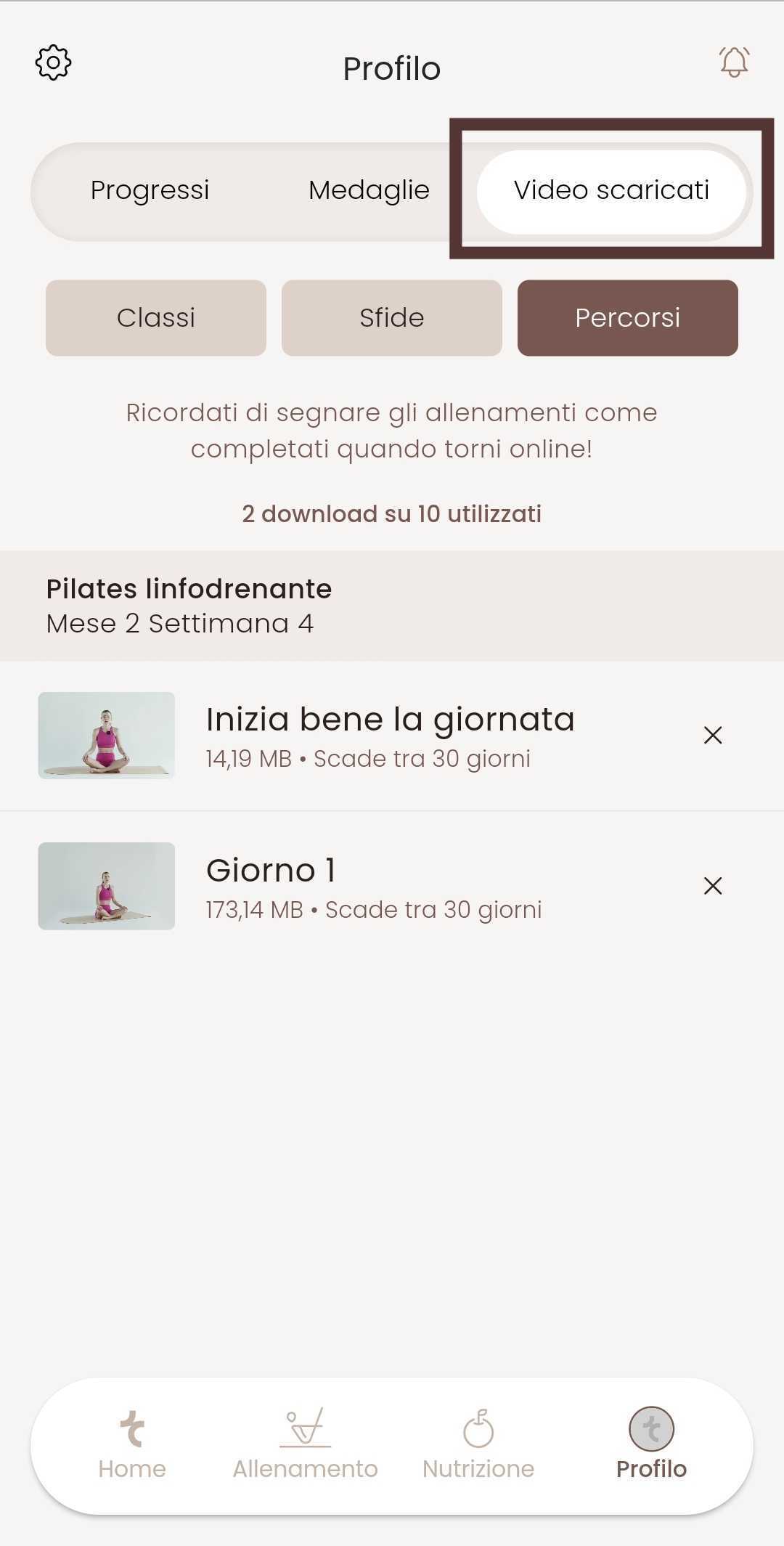Viewport: 784px width, 1546px height.
Task: Switch to the Medaglie tab
Action: (x=369, y=190)
